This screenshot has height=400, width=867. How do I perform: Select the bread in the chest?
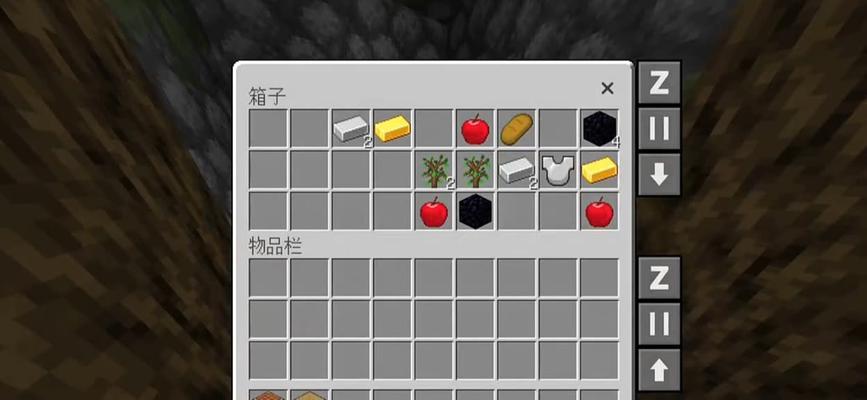[516, 128]
